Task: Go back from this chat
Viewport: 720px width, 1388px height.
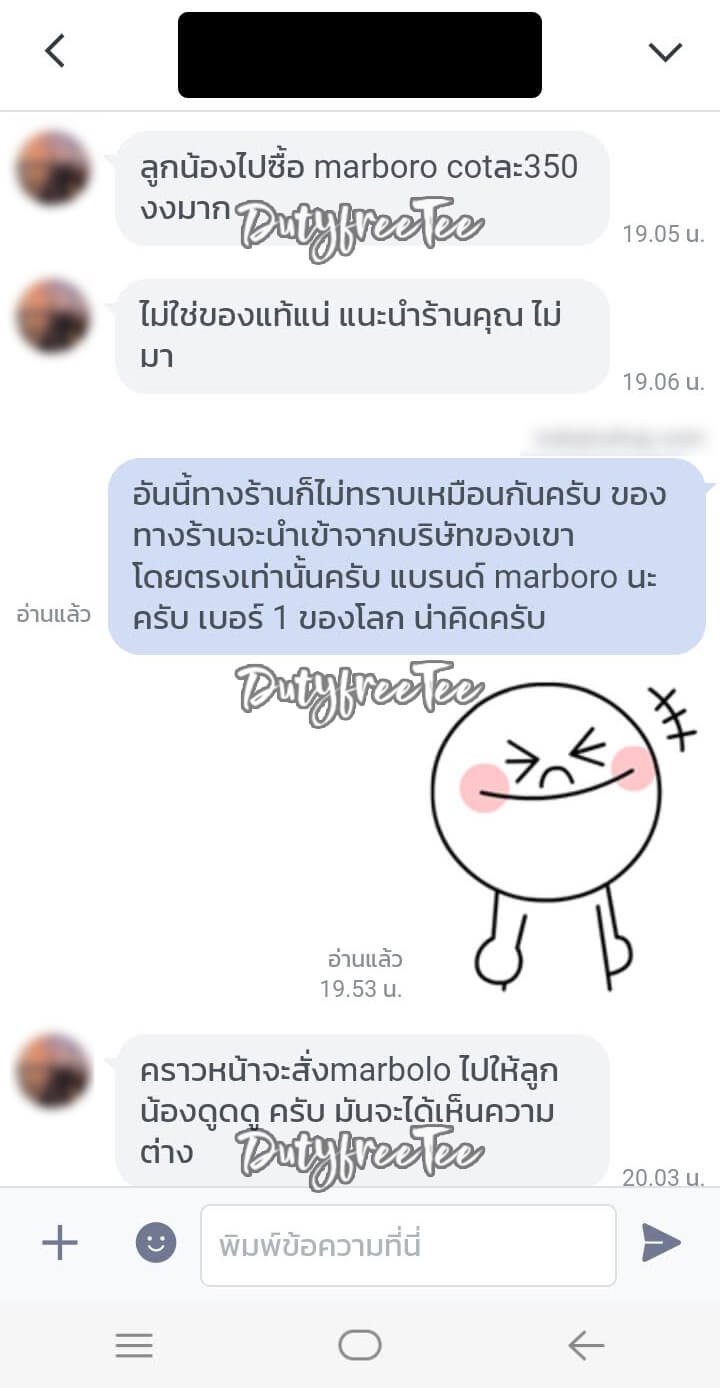Action: click(x=55, y=51)
